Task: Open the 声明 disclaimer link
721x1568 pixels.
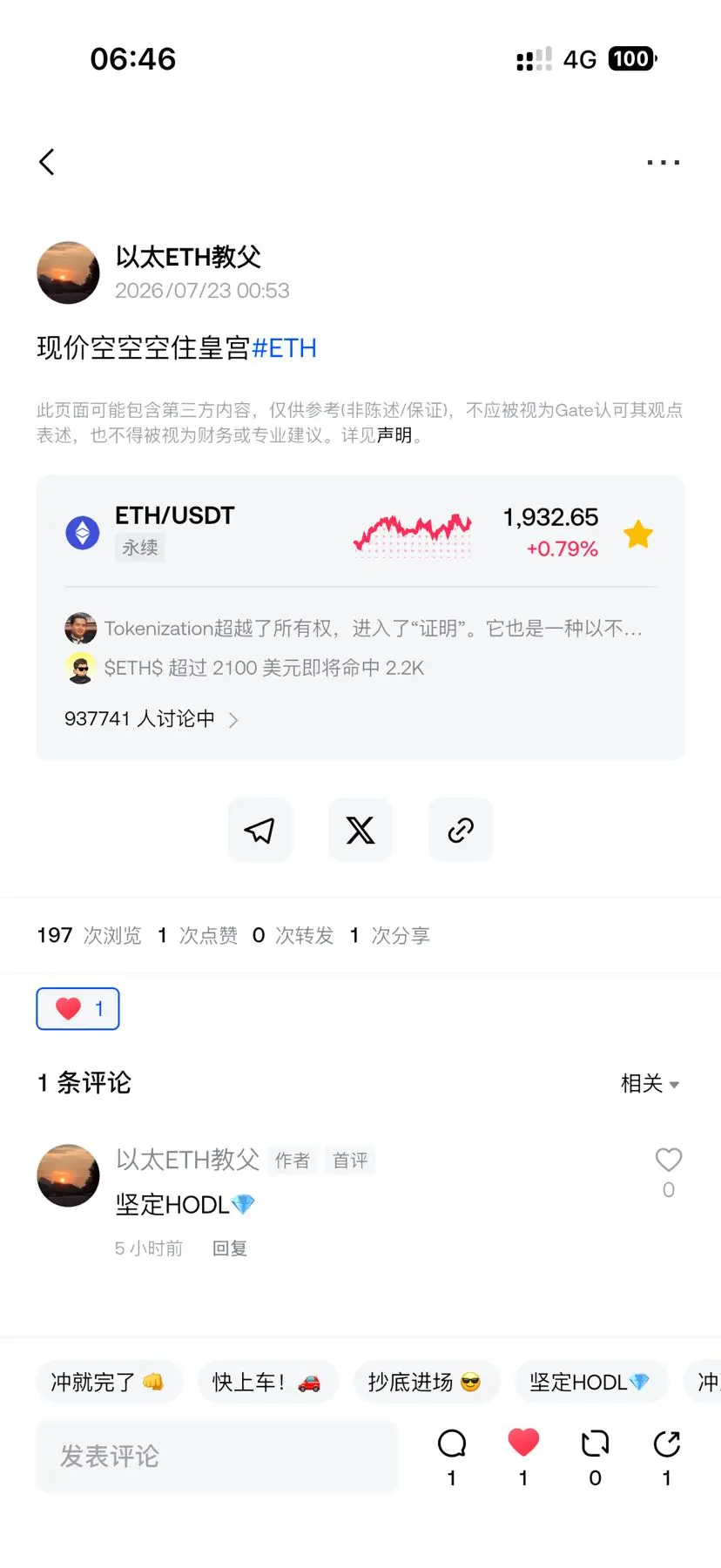Action: pos(394,434)
